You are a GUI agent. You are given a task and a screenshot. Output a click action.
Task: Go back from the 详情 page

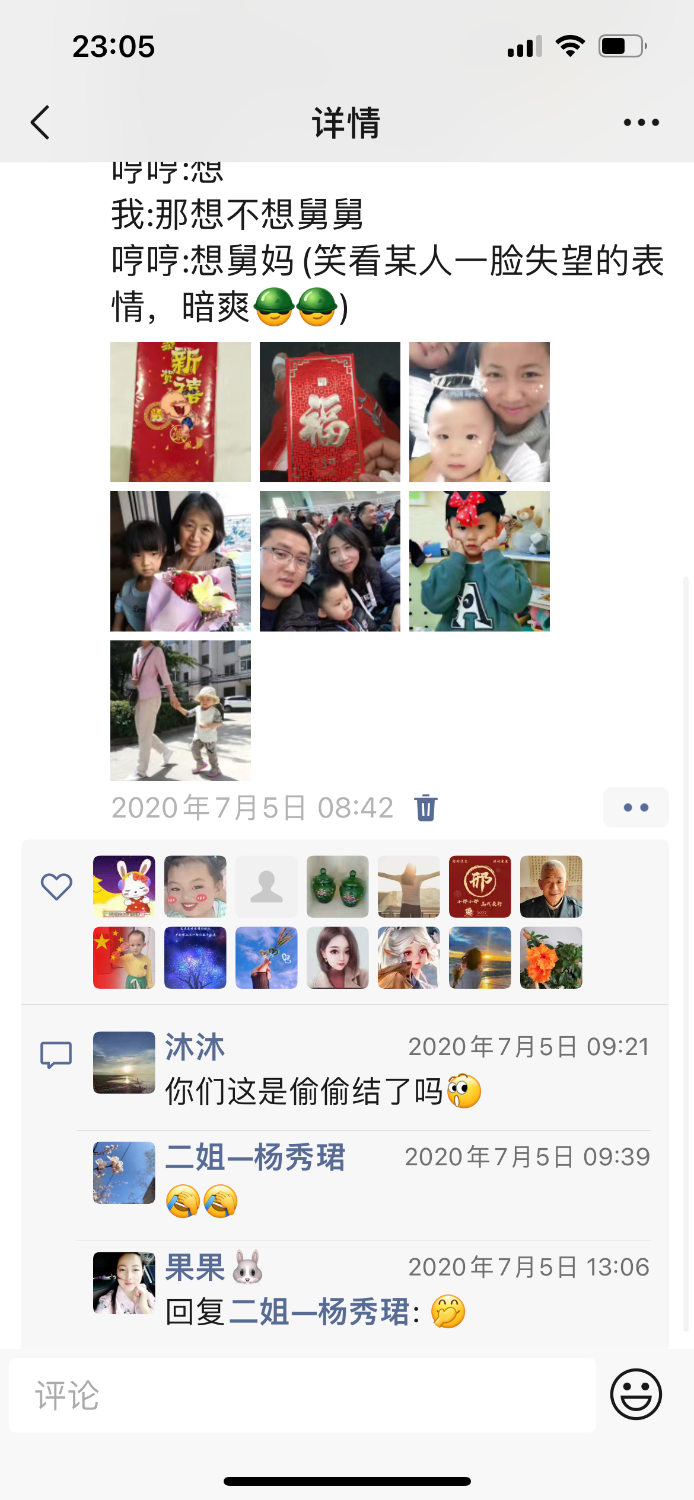(x=40, y=123)
